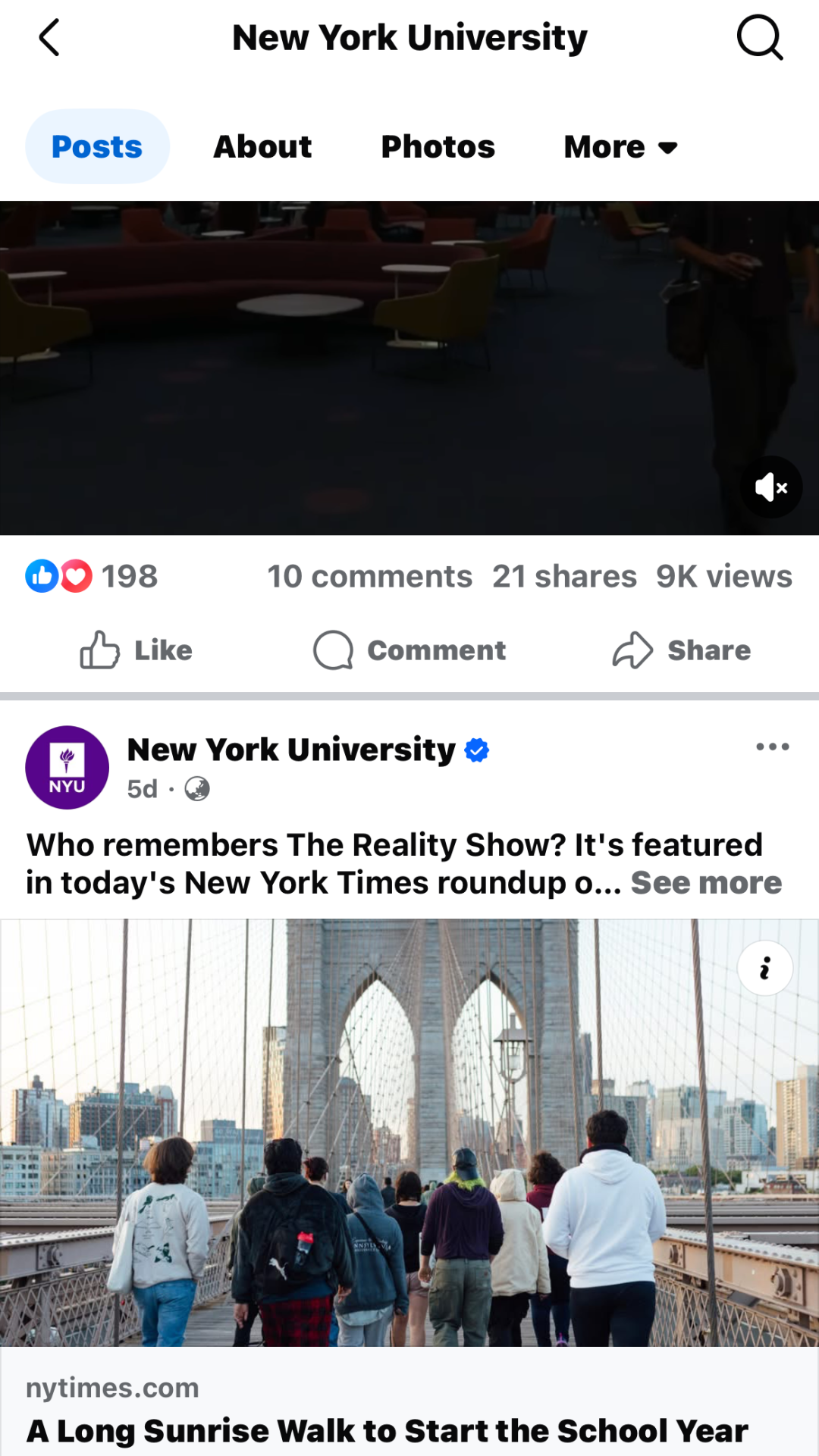Open options menu for the Reality Show post
This screenshot has height=1456, width=819.
click(x=772, y=747)
